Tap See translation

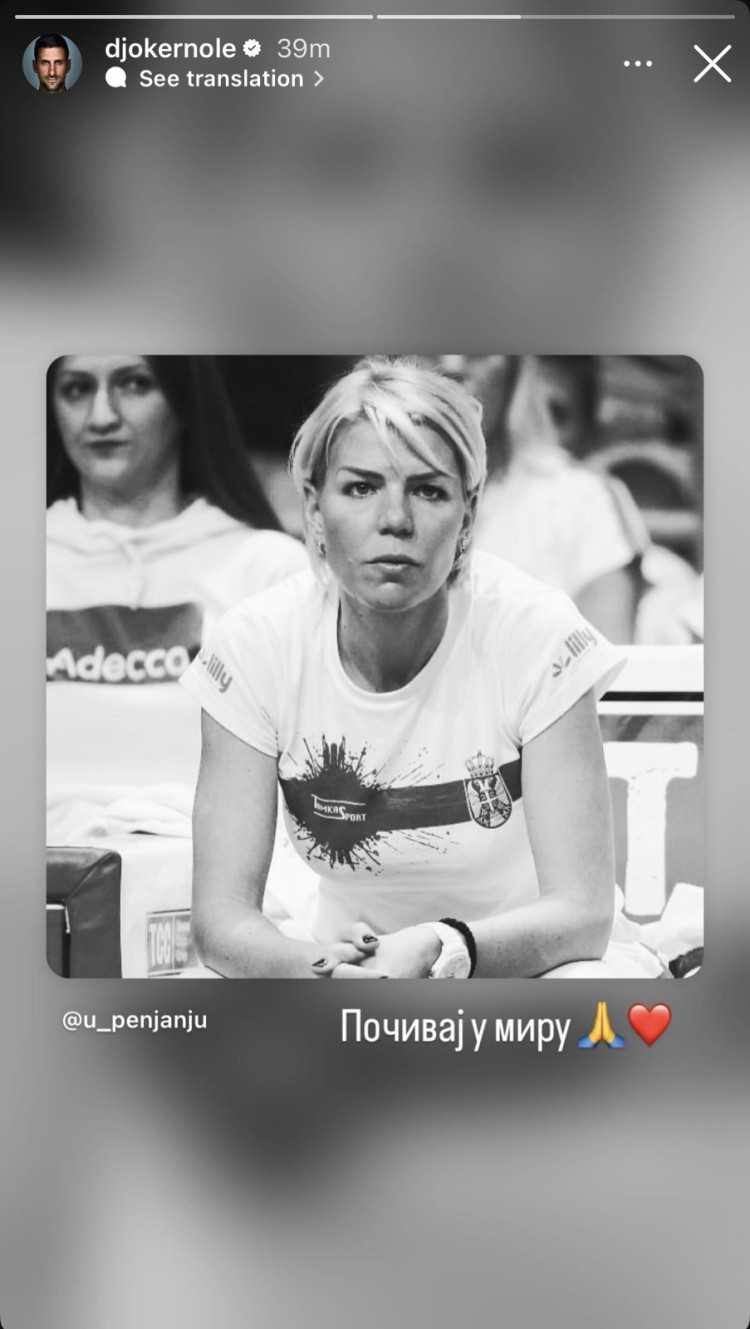[x=220, y=78]
